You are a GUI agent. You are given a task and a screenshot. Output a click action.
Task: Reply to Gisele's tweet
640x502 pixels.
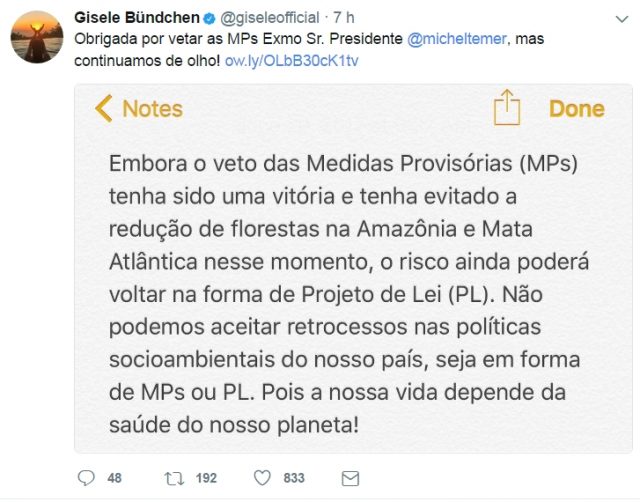pyautogui.click(x=86, y=479)
